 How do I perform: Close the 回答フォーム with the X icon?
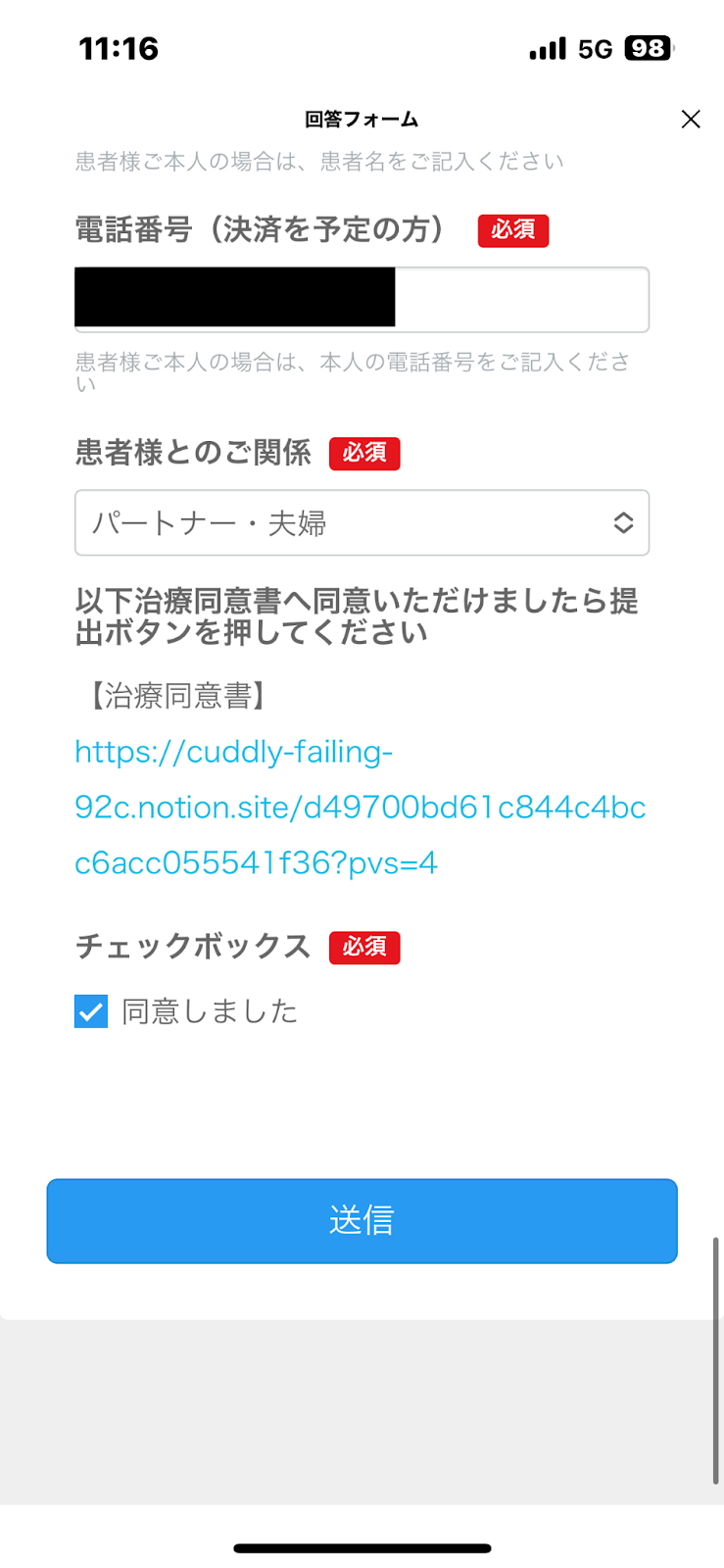pyautogui.click(x=691, y=119)
